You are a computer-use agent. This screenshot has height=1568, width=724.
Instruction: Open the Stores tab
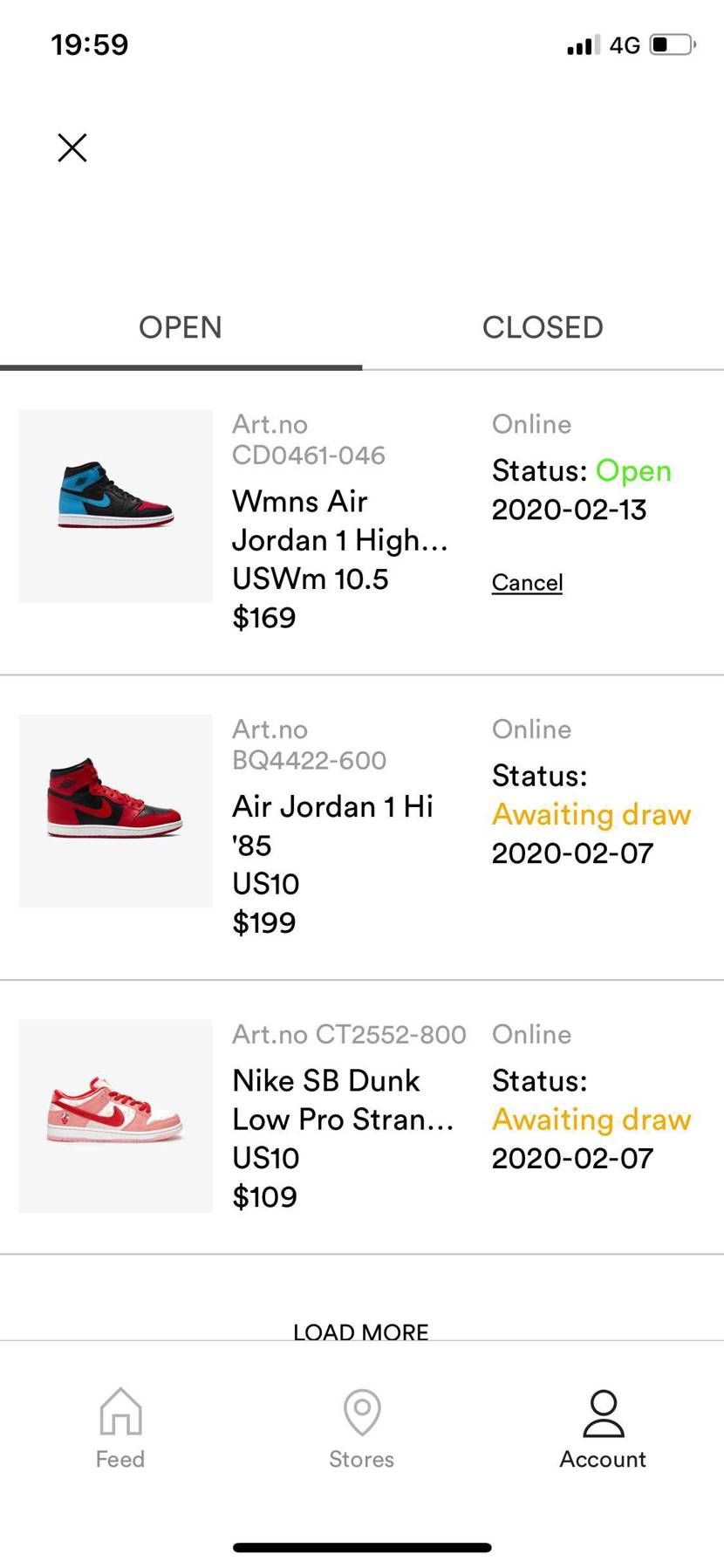pos(362,1428)
